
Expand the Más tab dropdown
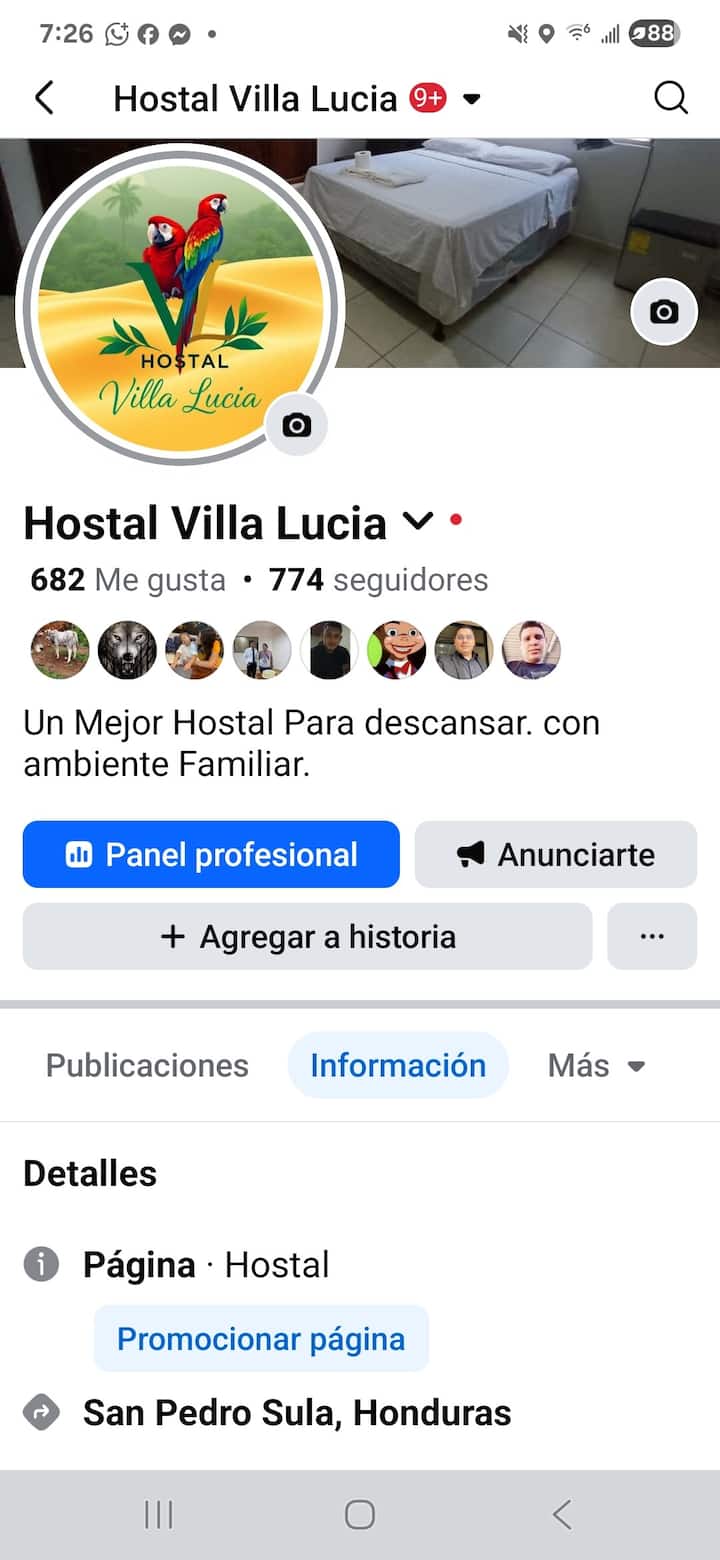tap(596, 1065)
